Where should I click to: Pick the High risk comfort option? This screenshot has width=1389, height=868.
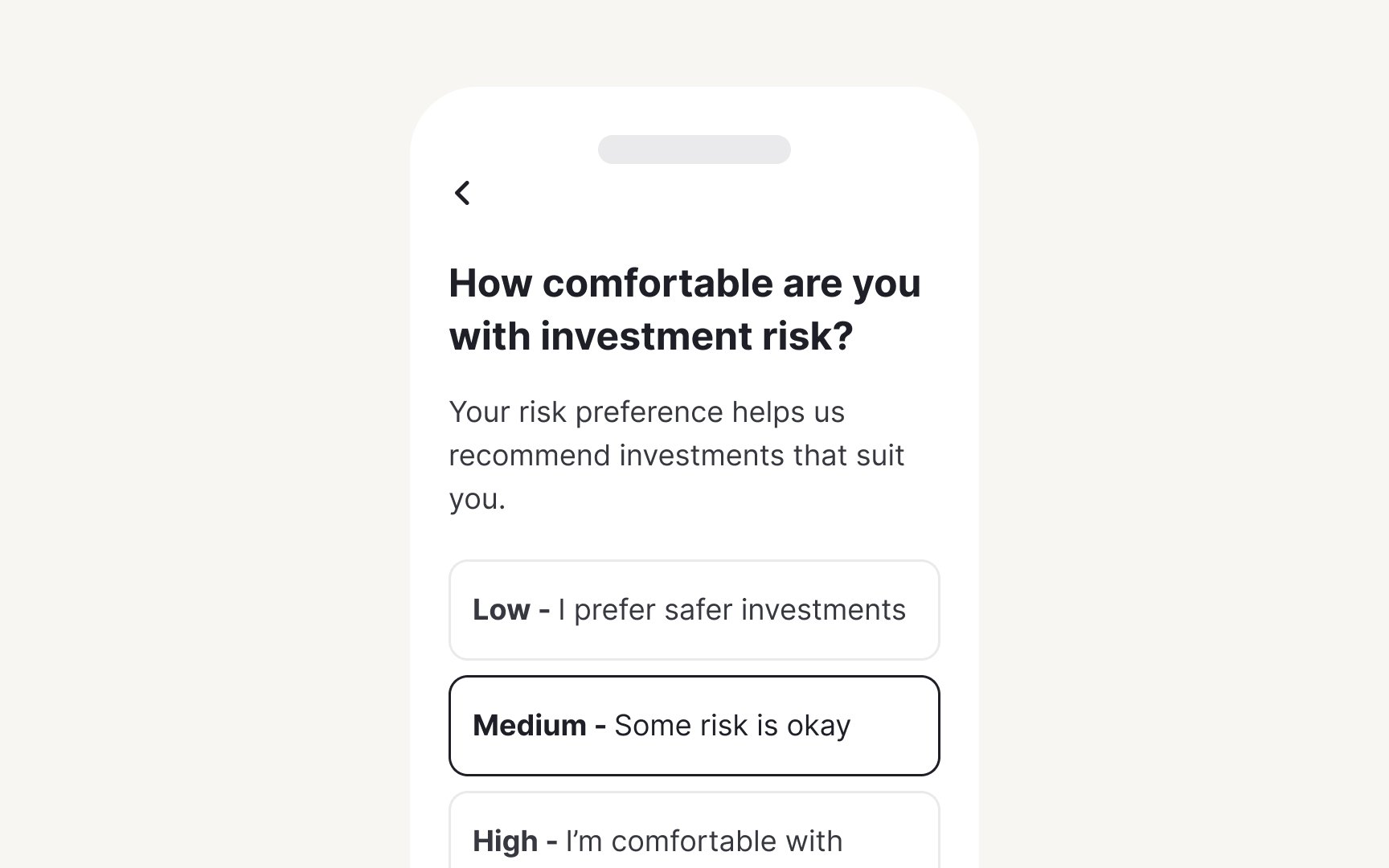(x=694, y=836)
